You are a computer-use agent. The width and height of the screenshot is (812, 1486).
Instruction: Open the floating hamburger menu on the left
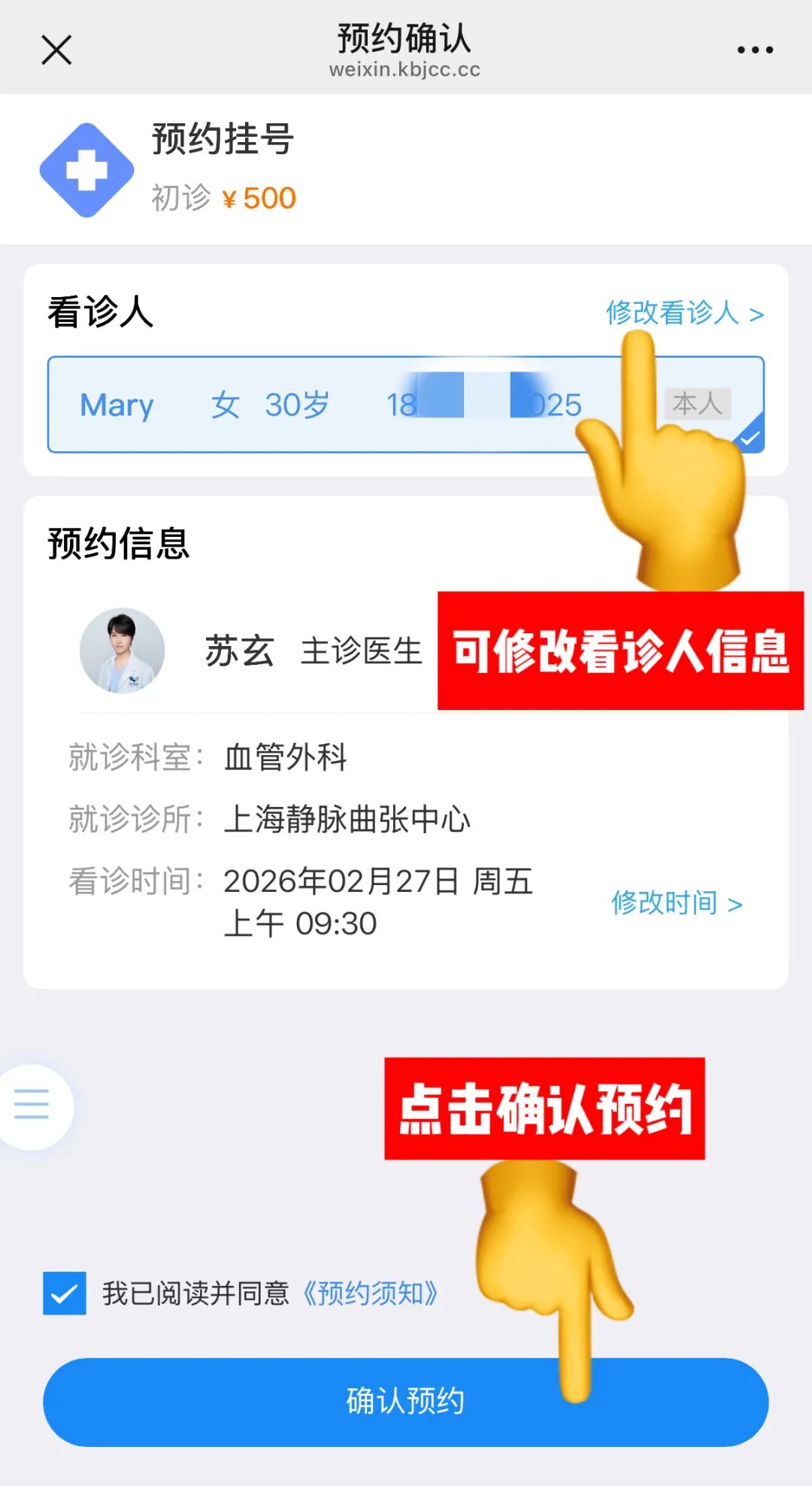[30, 1105]
